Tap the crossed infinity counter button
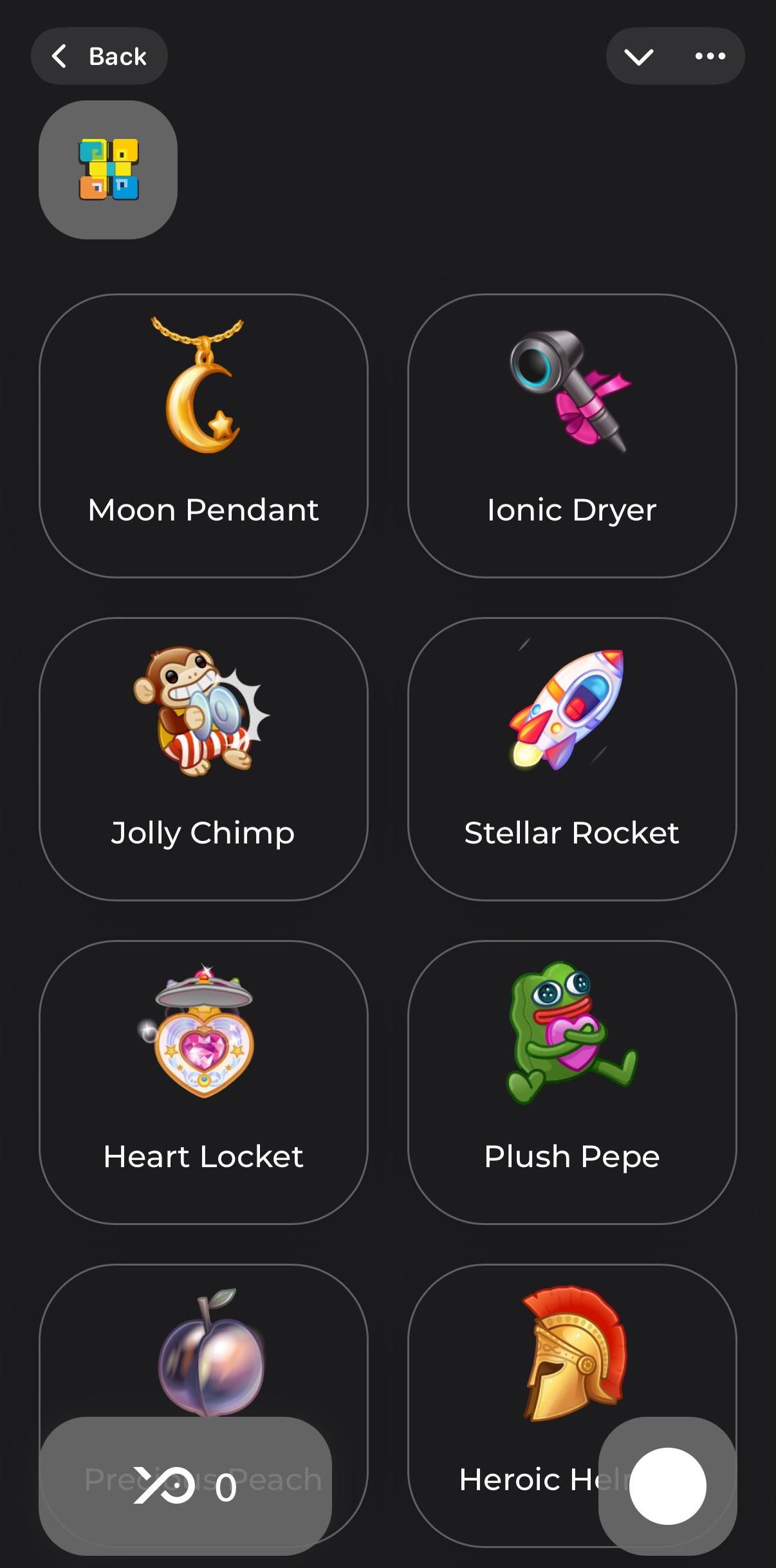Screen dimensions: 776x1568 [x=185, y=1486]
